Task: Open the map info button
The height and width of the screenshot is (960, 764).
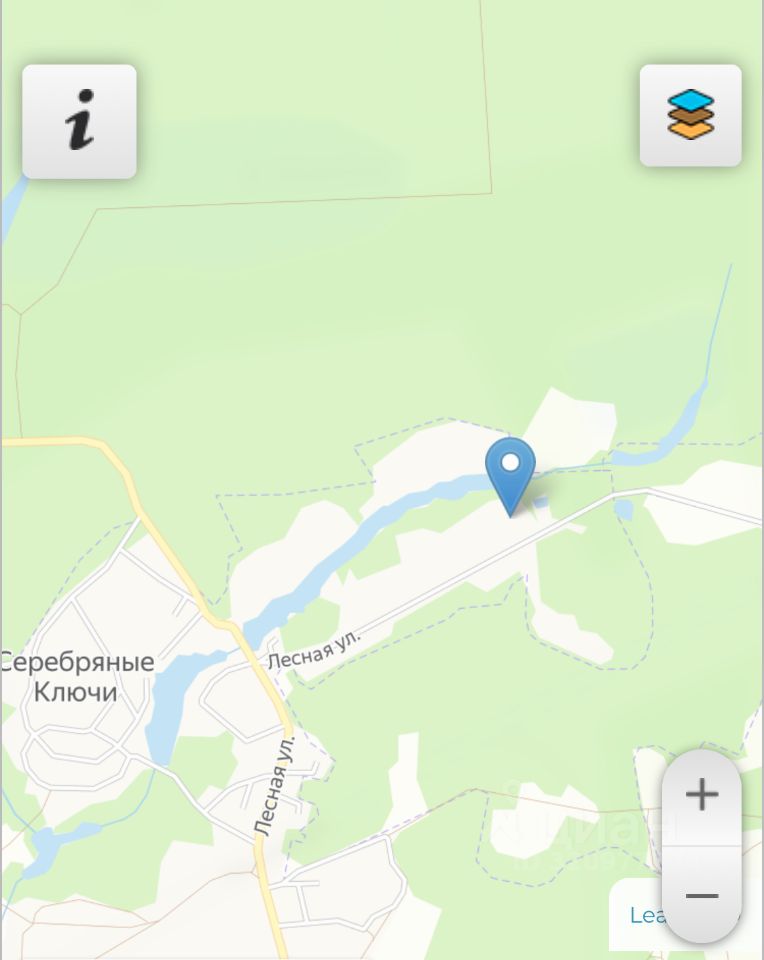Action: coord(80,121)
